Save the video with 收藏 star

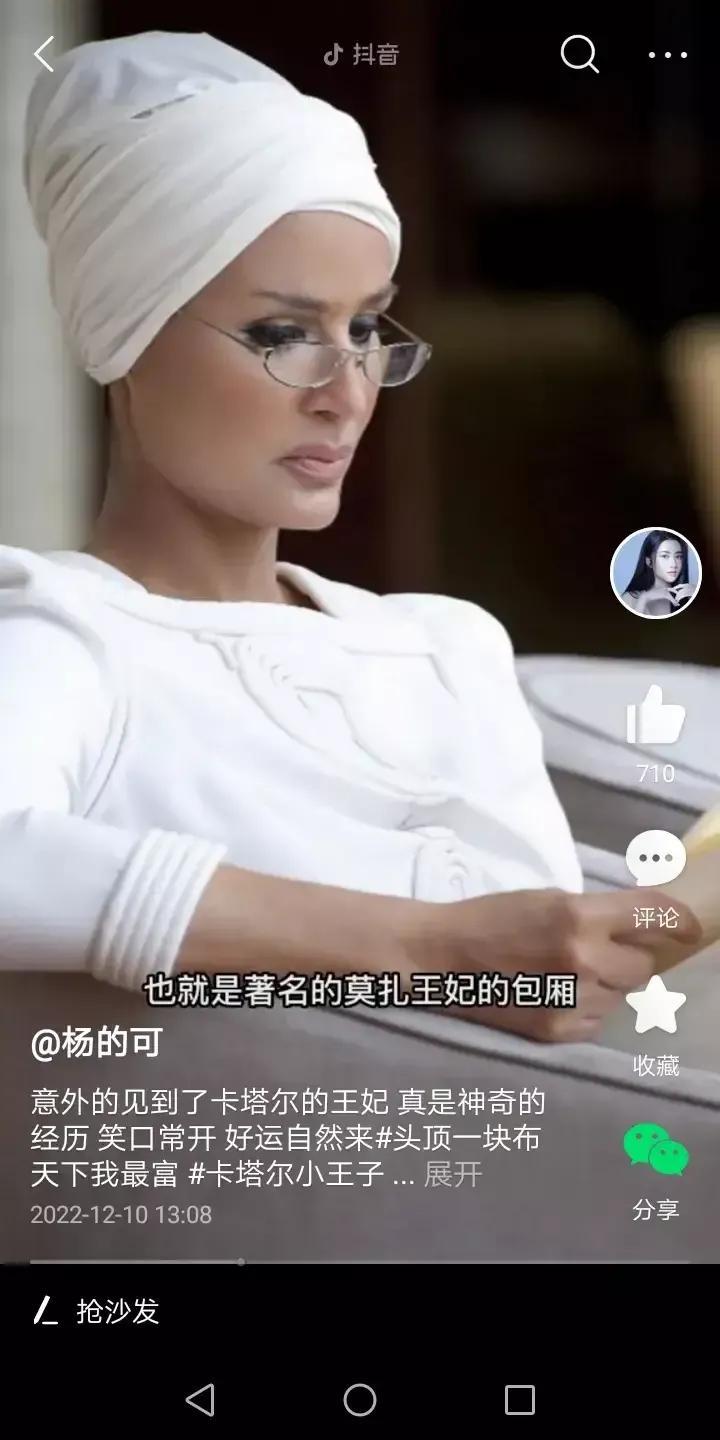(656, 1005)
